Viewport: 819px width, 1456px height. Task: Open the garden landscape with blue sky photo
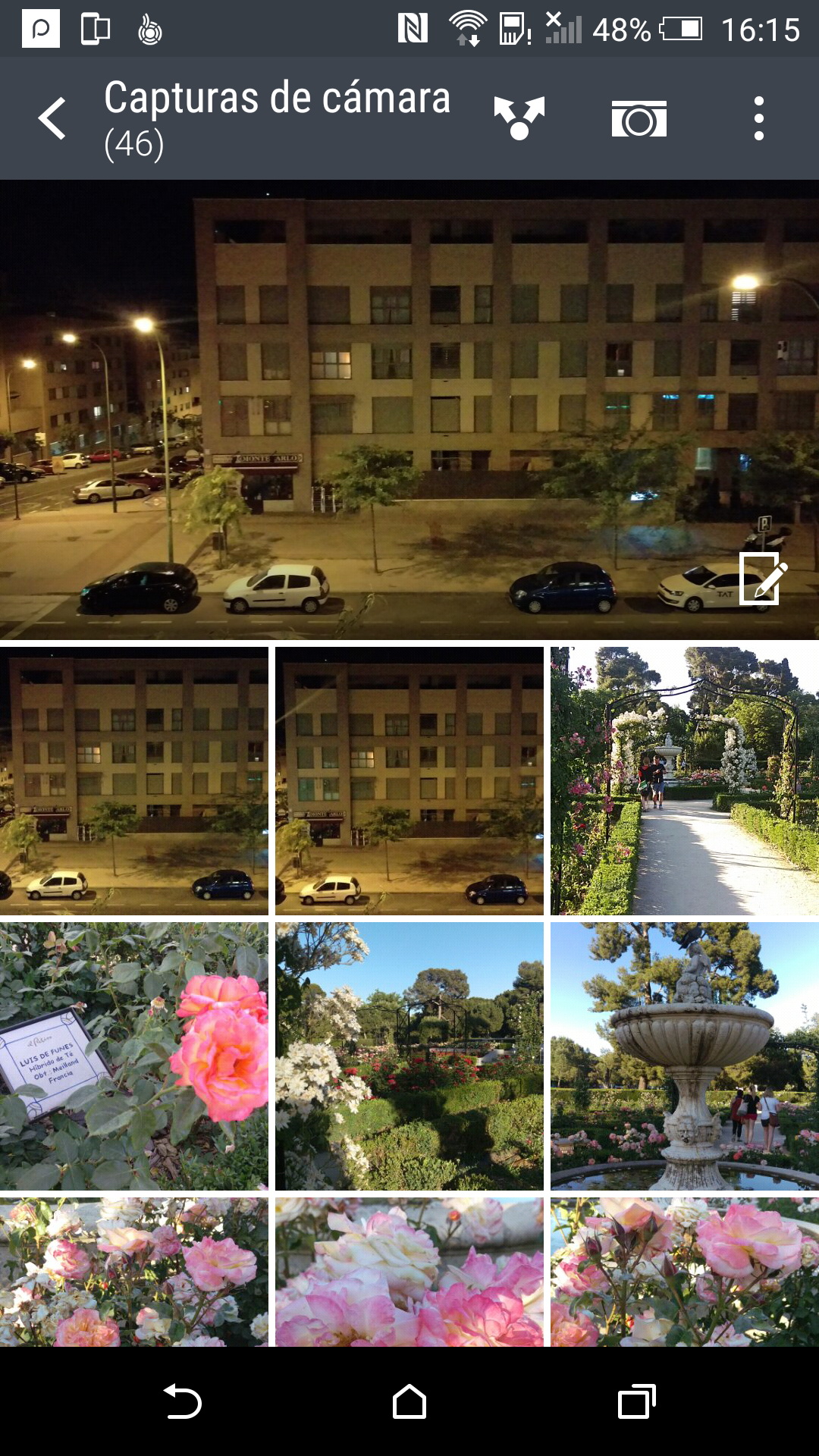(x=409, y=1056)
